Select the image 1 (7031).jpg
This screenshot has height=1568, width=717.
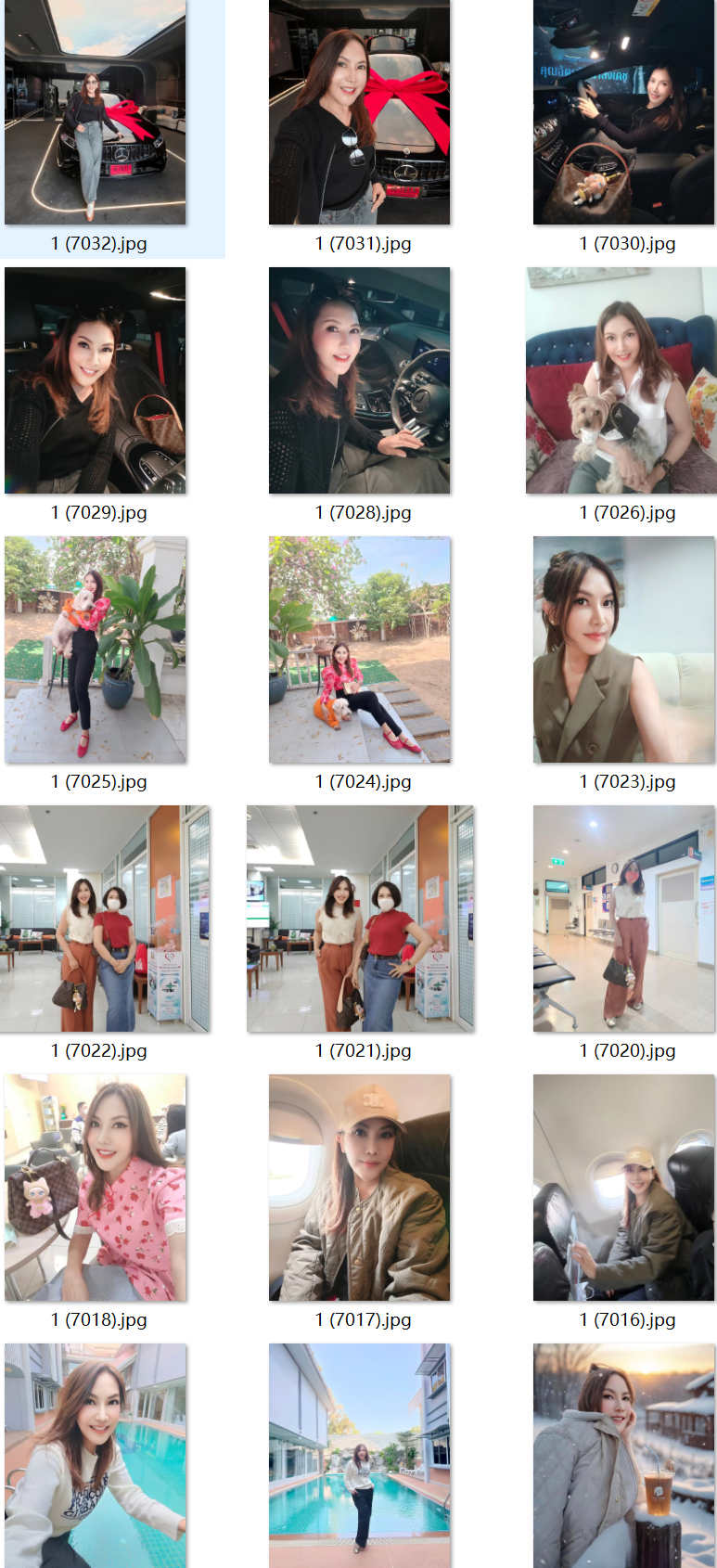pos(360,113)
